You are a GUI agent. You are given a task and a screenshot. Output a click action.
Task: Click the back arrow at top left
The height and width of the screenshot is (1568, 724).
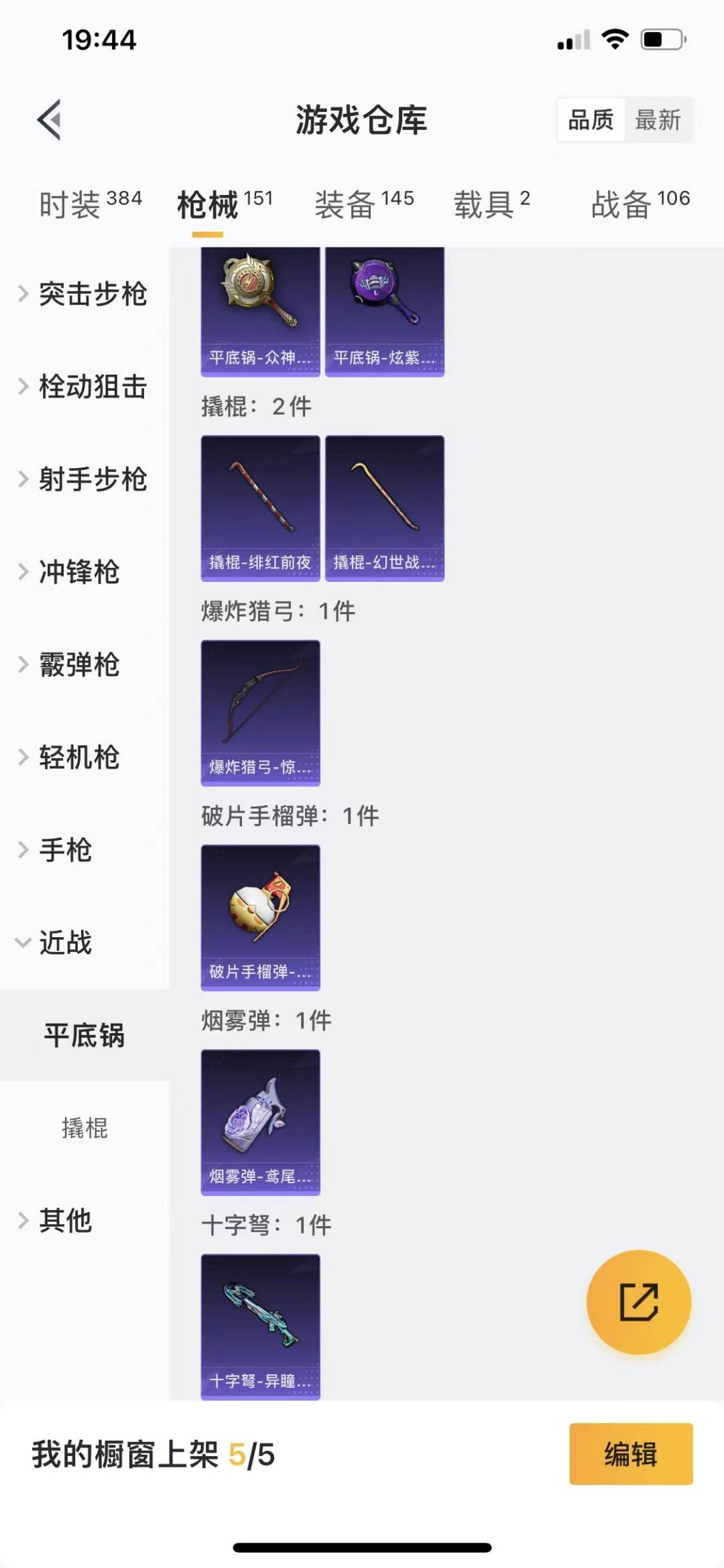[x=48, y=121]
